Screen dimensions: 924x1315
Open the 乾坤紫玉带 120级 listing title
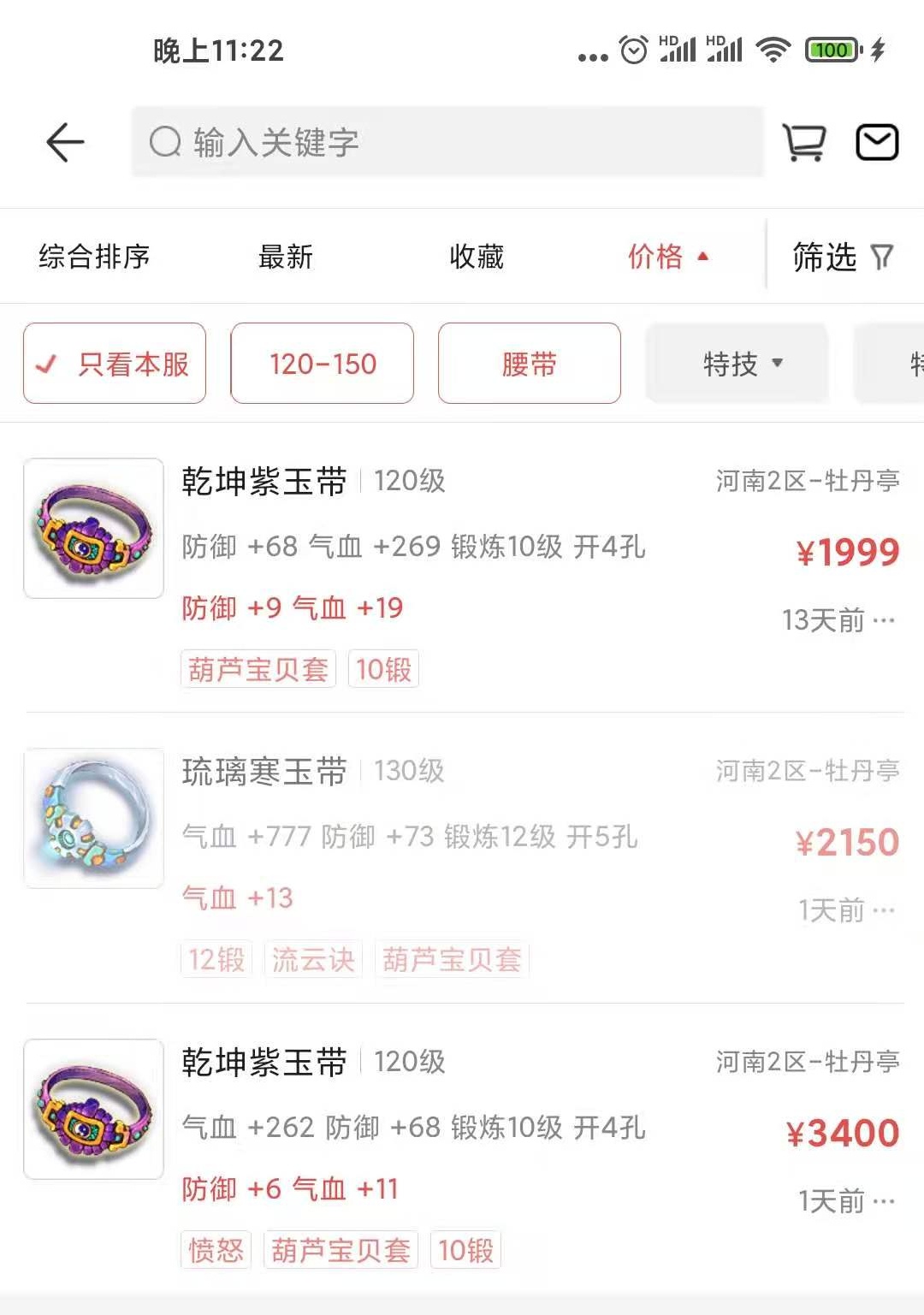pyautogui.click(x=264, y=481)
